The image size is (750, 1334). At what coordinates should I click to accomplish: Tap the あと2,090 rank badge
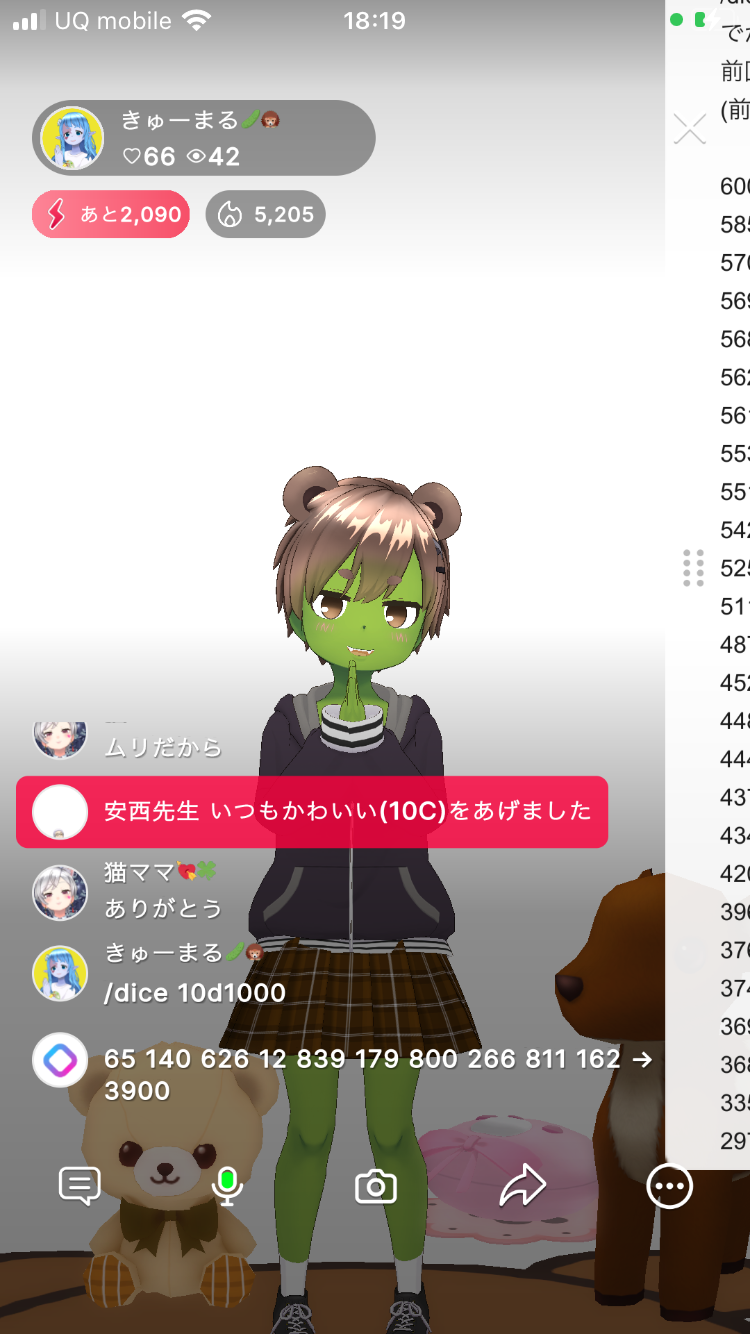[111, 214]
